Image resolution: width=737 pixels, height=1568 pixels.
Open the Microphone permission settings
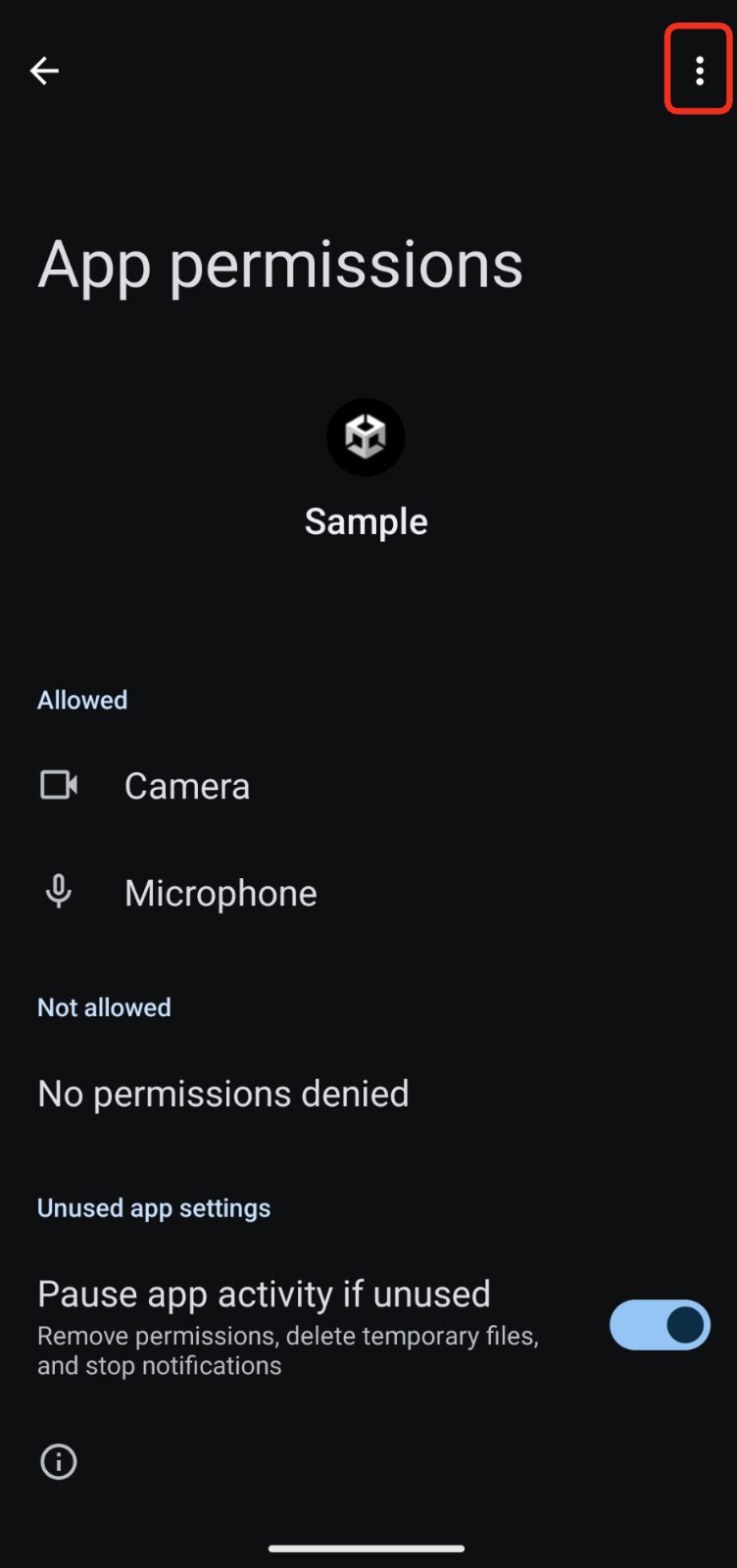pyautogui.click(x=368, y=893)
